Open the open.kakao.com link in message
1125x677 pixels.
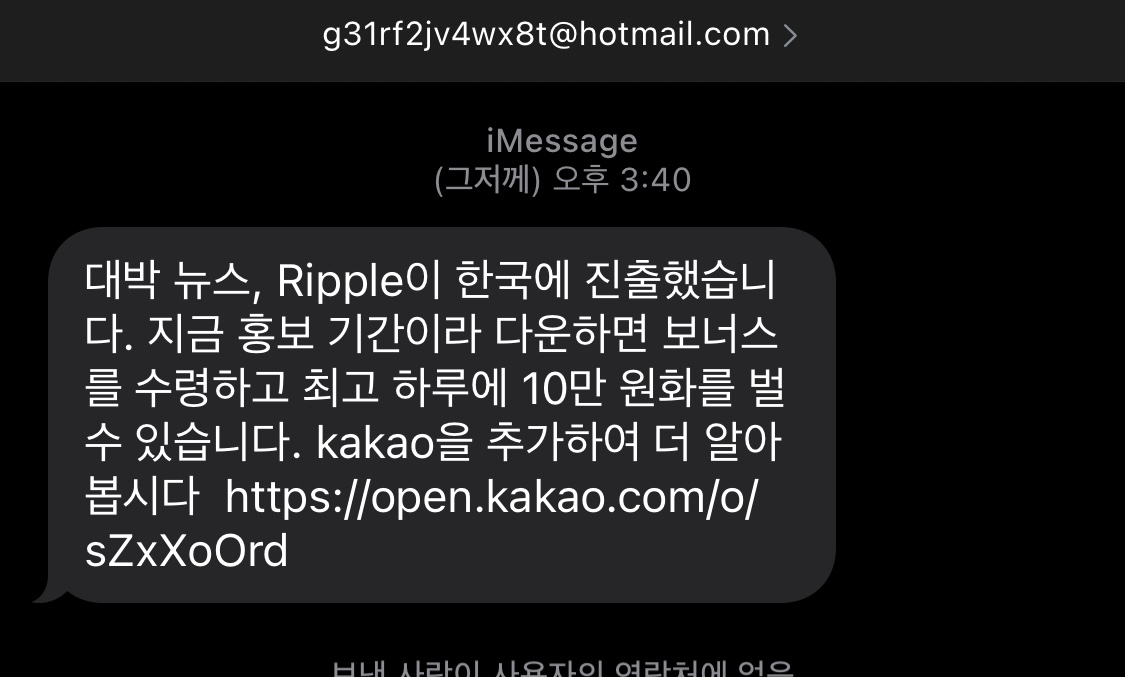(491, 498)
